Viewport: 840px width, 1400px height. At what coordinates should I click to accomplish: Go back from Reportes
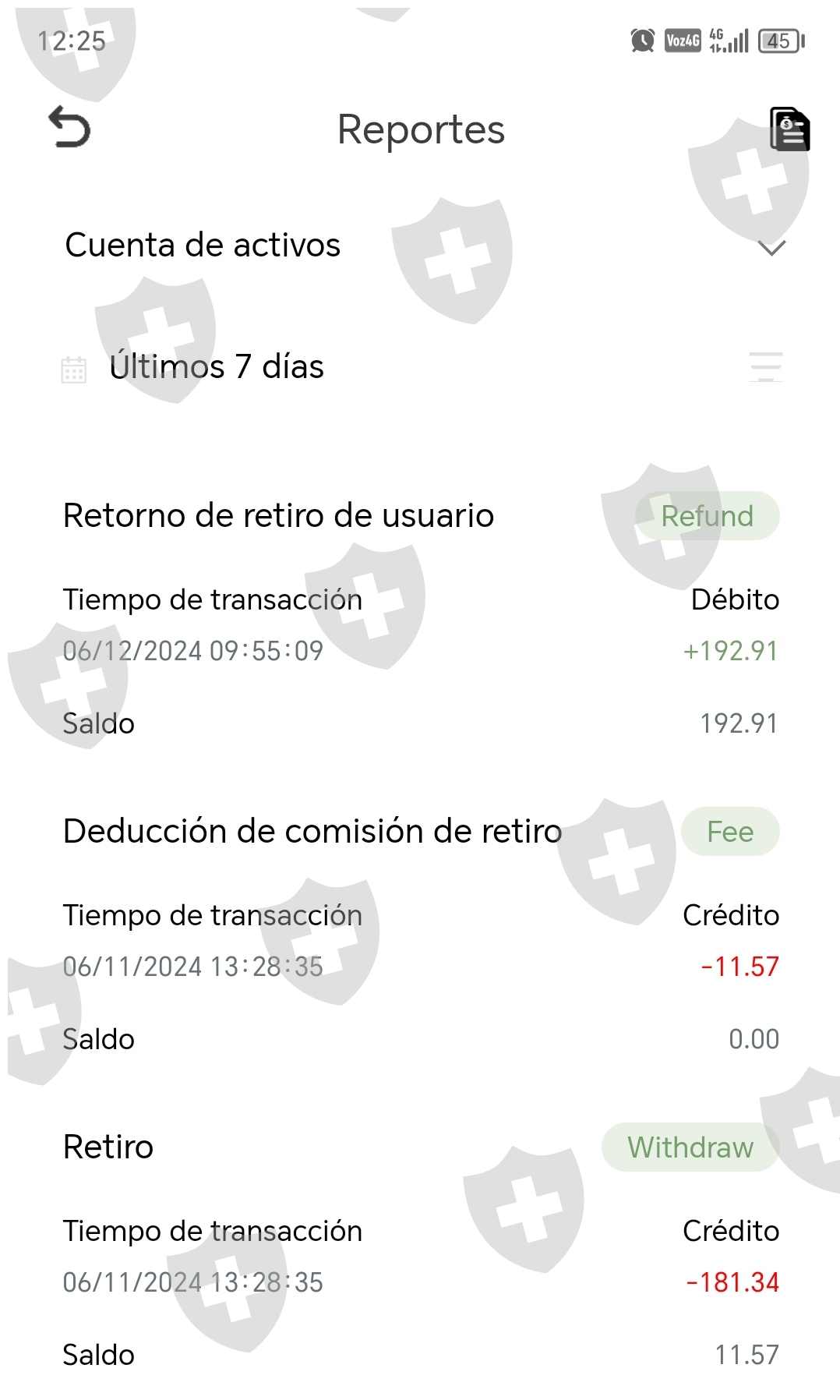point(69,128)
